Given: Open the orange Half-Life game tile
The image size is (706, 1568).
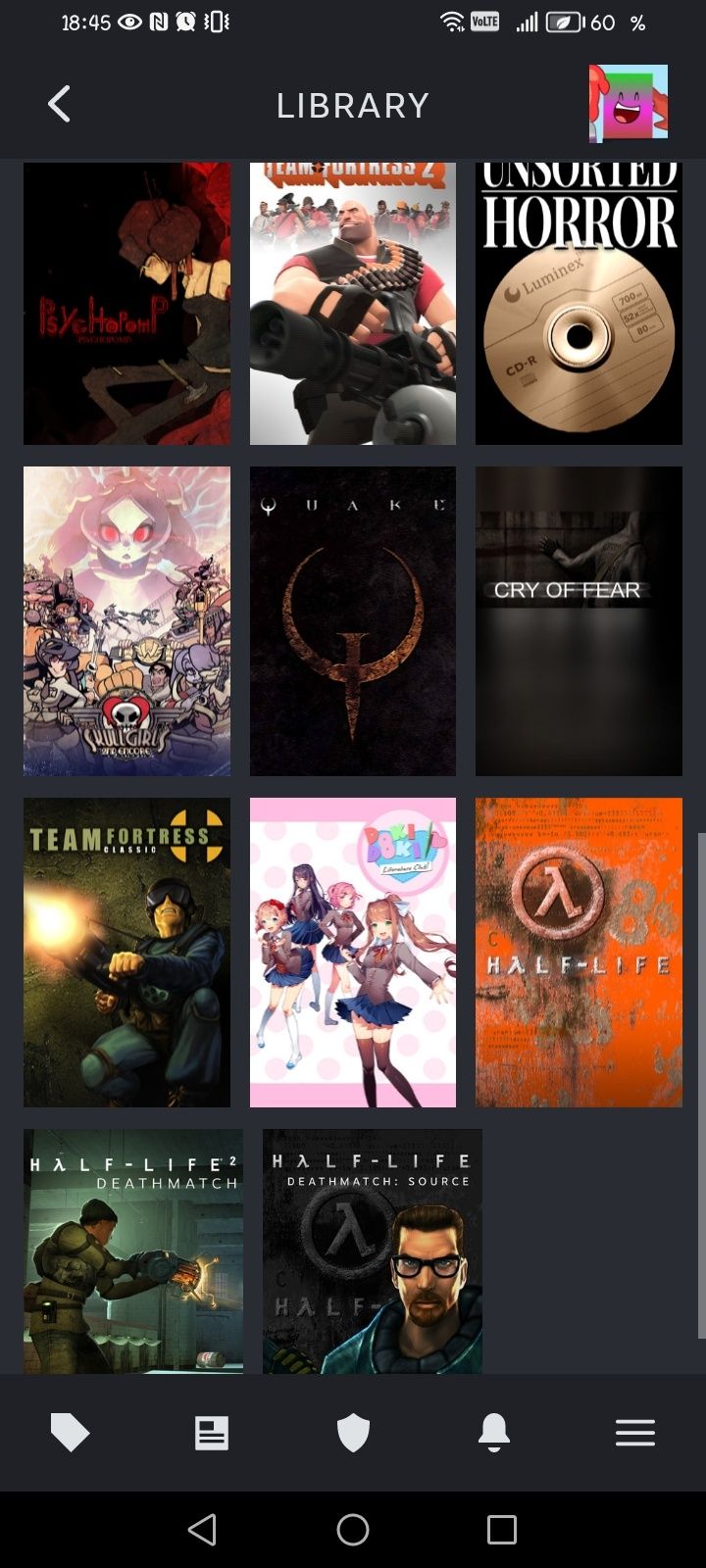Looking at the screenshot, I should (579, 952).
